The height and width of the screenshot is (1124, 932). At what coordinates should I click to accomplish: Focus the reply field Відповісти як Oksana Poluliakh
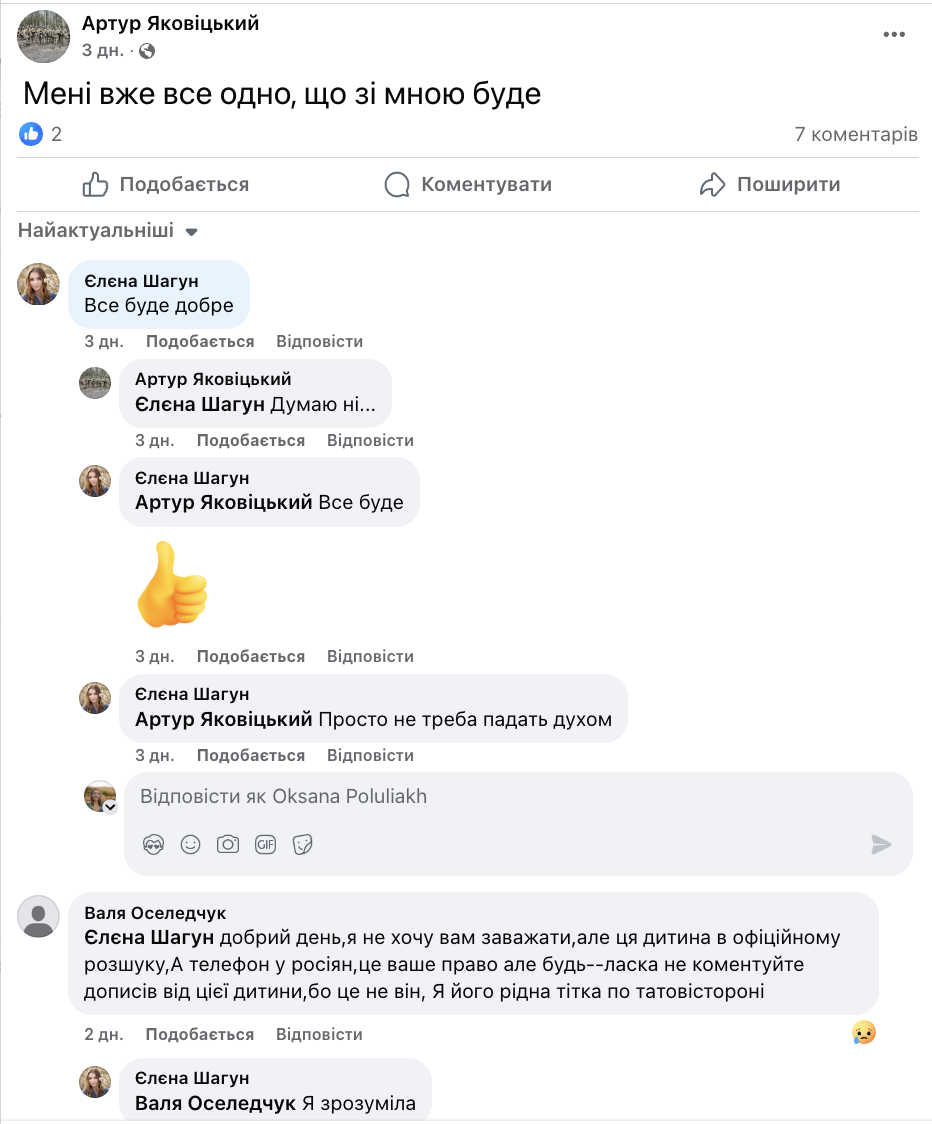(x=500, y=797)
